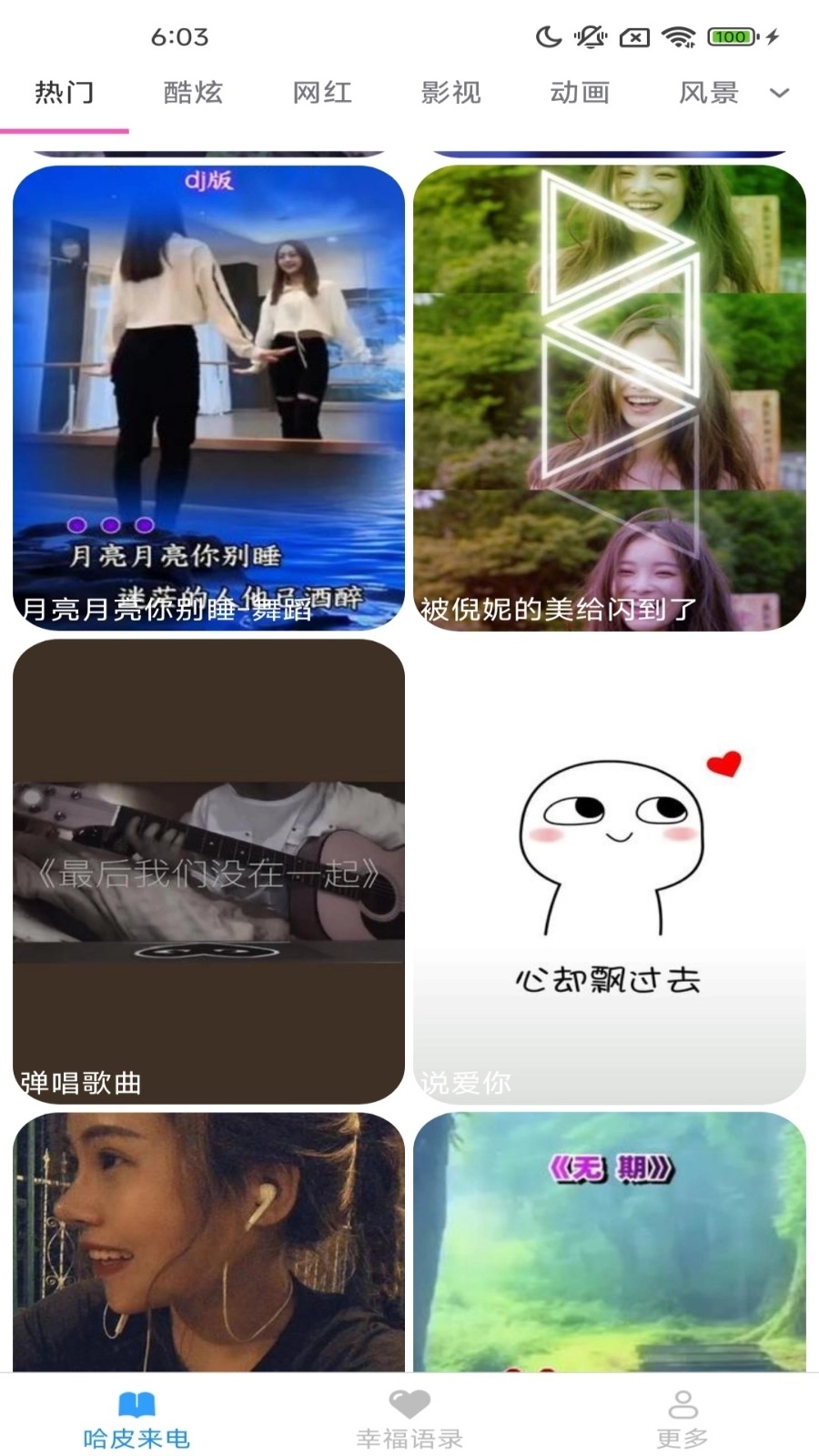Open the 《无期》 forest video
Viewport: 819px width, 1456px height.
609,1242
